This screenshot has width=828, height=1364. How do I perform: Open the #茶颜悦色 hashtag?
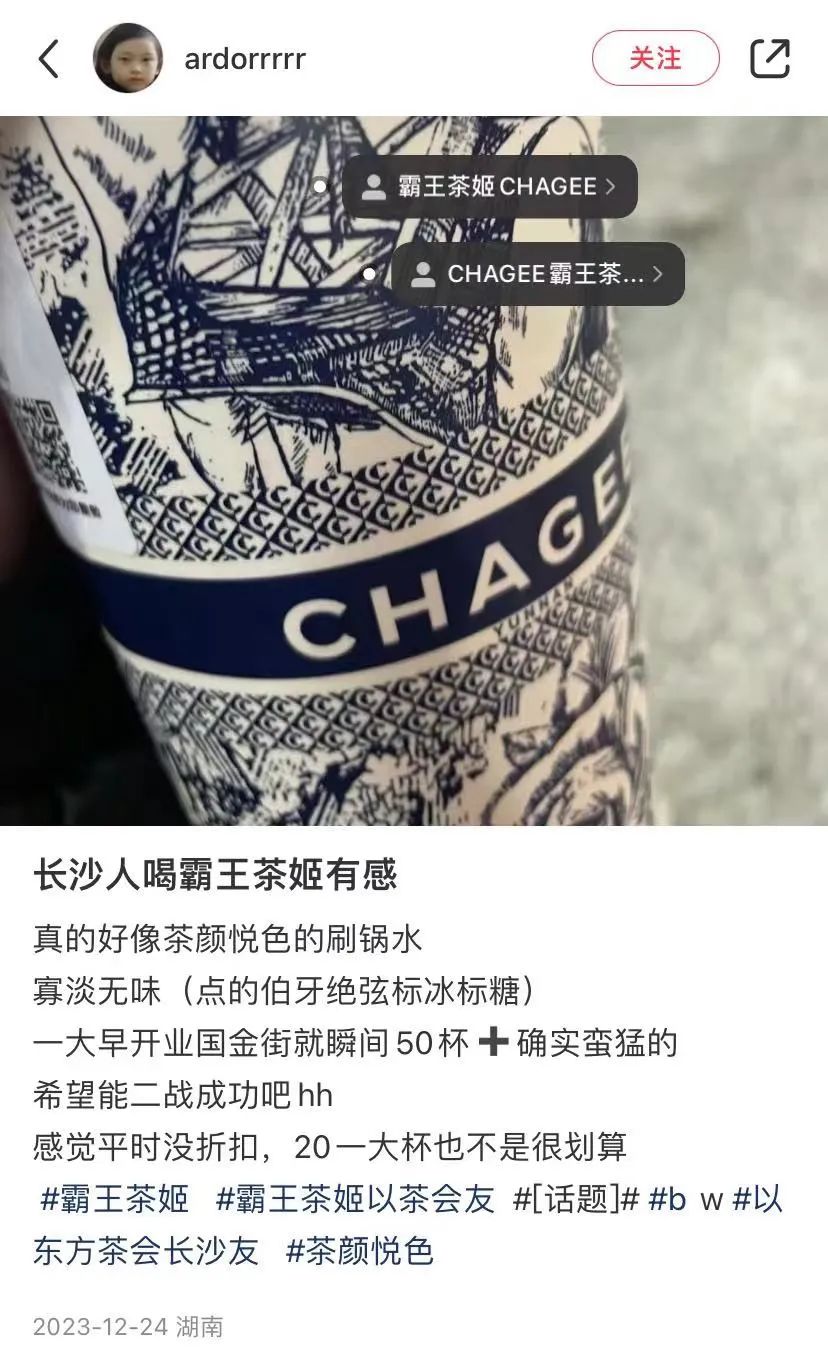click(360, 1251)
